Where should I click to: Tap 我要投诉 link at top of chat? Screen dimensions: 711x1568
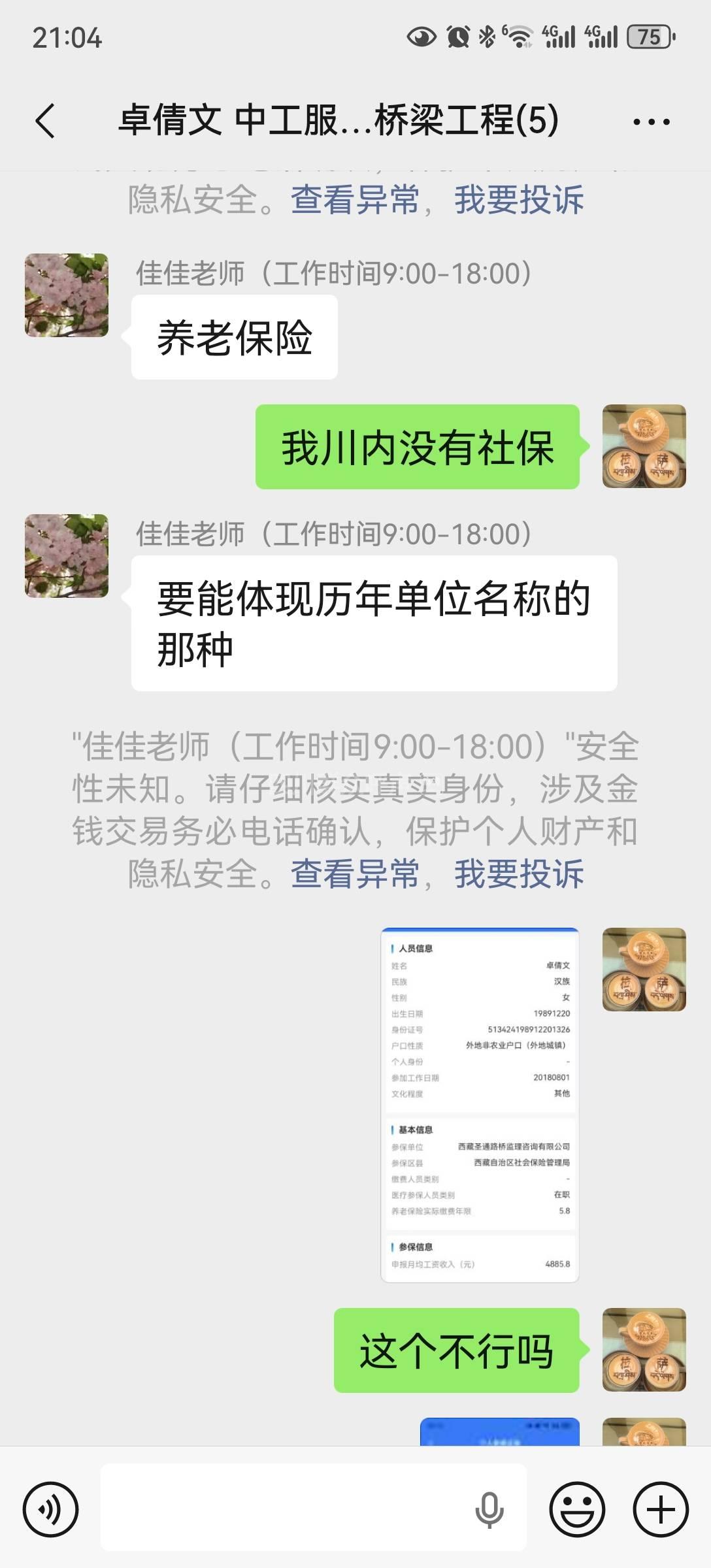519,200
